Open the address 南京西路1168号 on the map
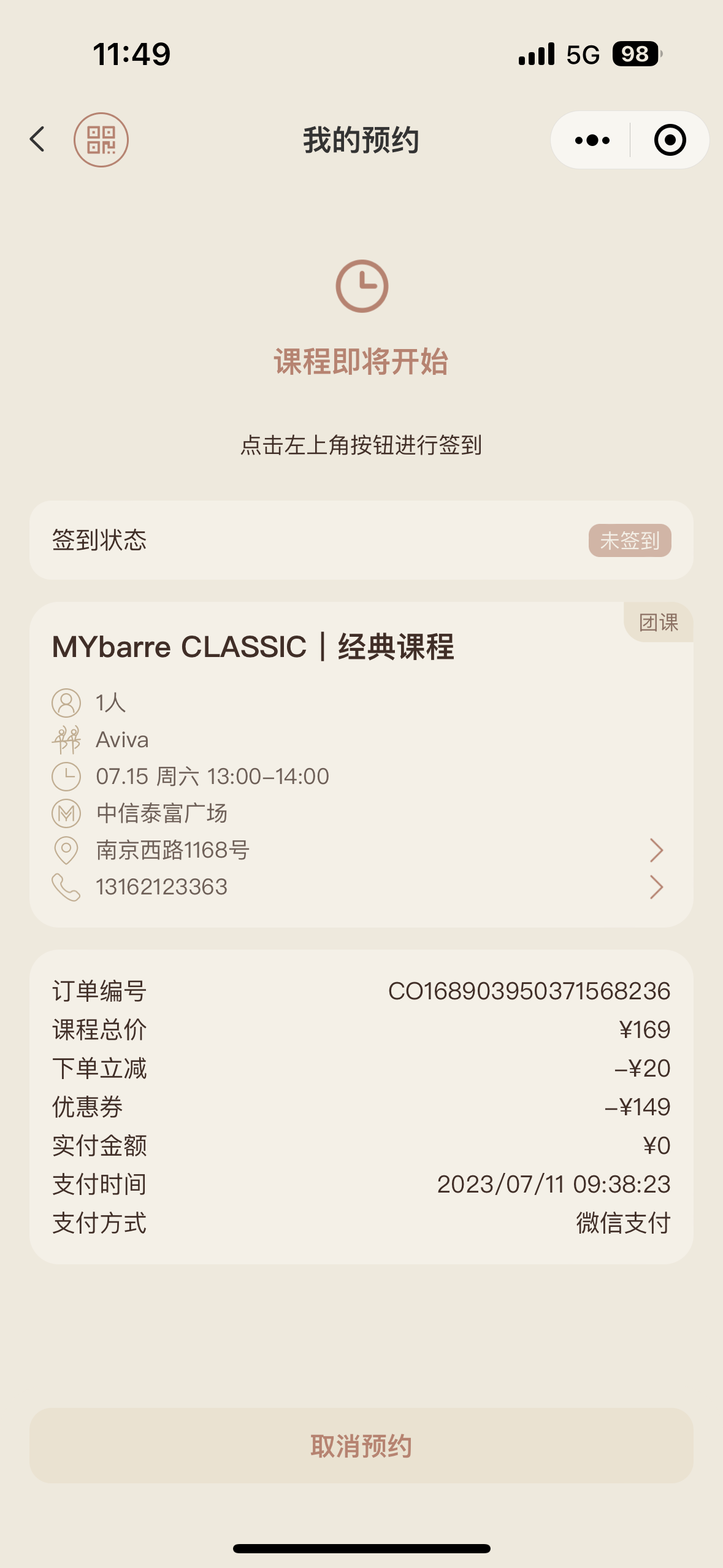 click(361, 850)
